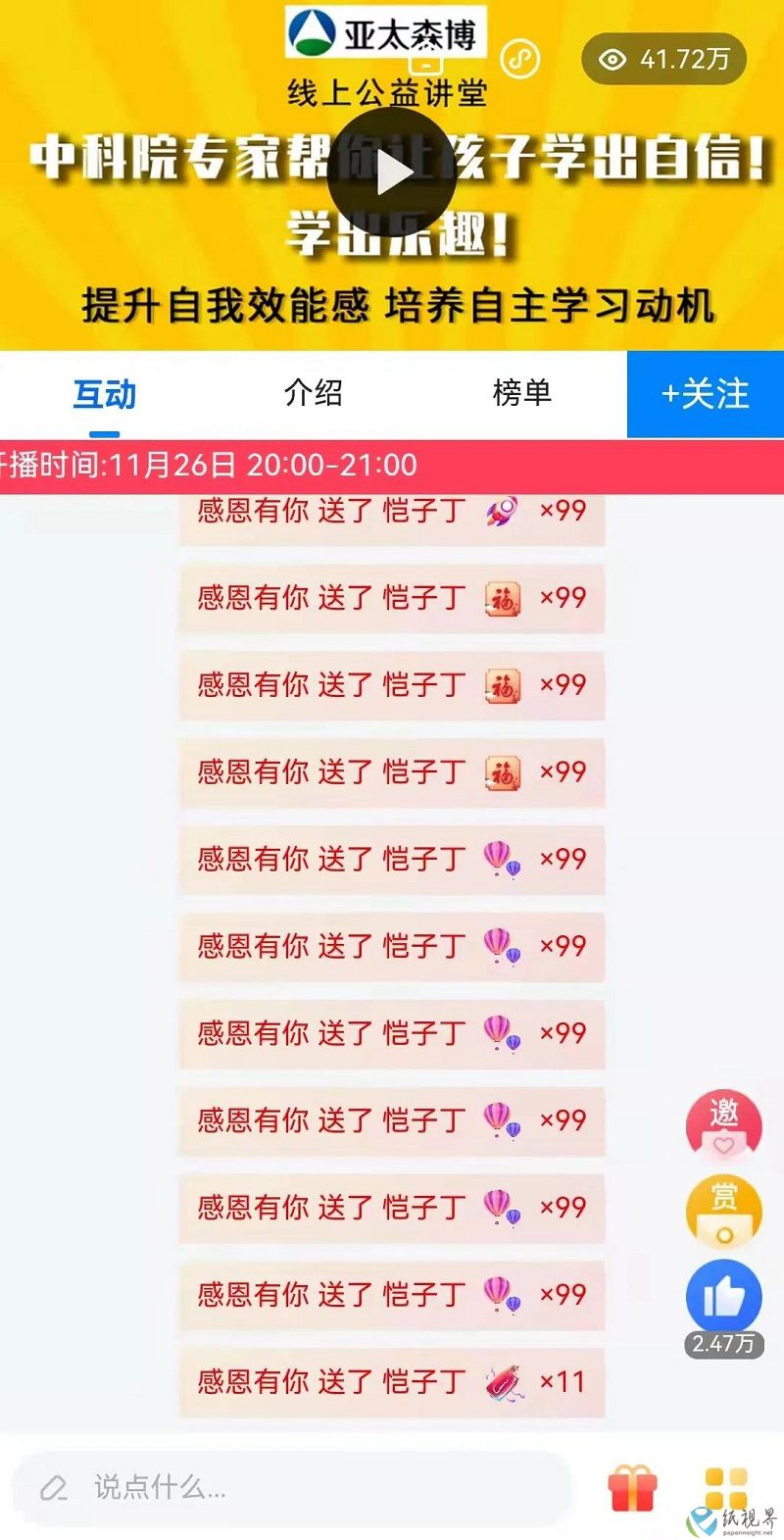Tap the link icon beside the viewer count
The width and height of the screenshot is (784, 1540).
tap(520, 60)
